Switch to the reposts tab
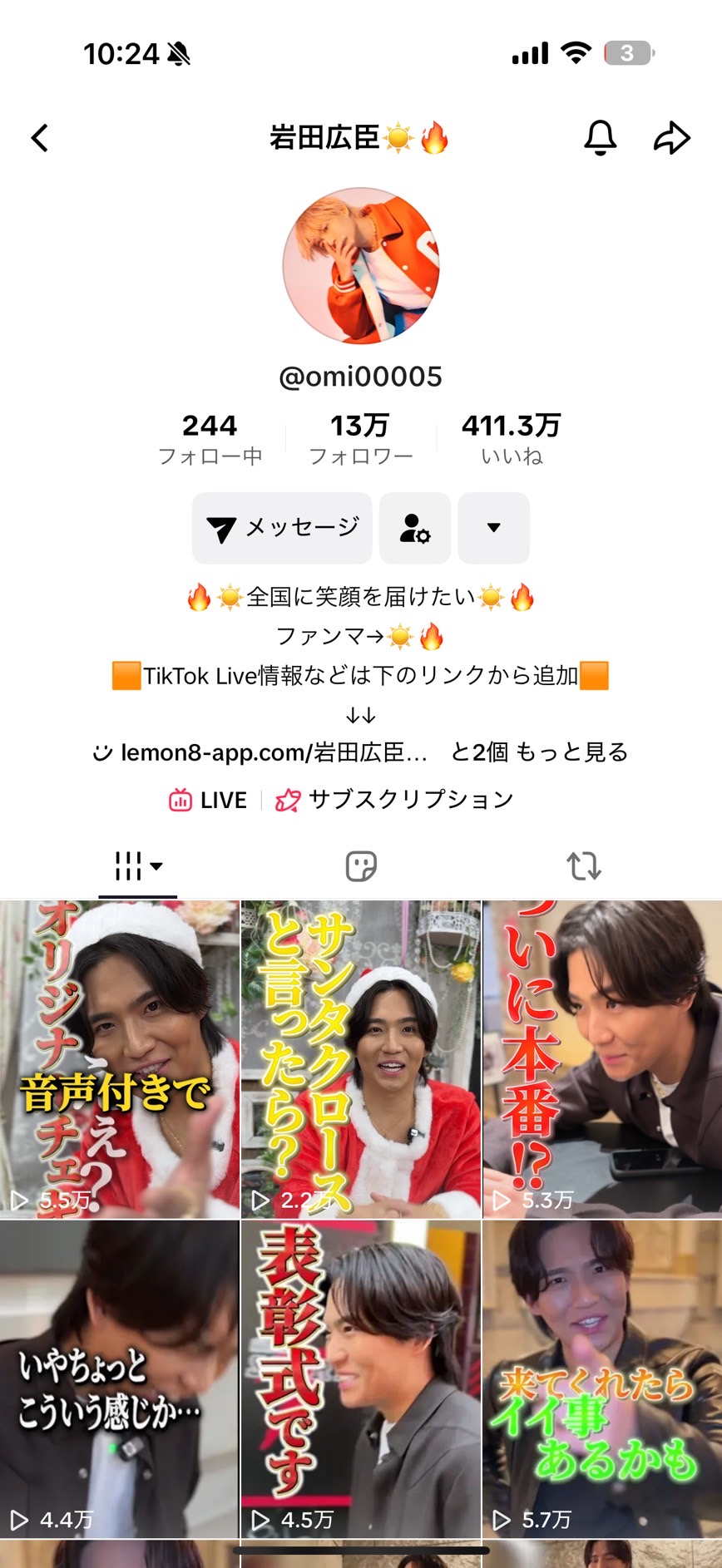The image size is (722, 1568). coord(584,866)
